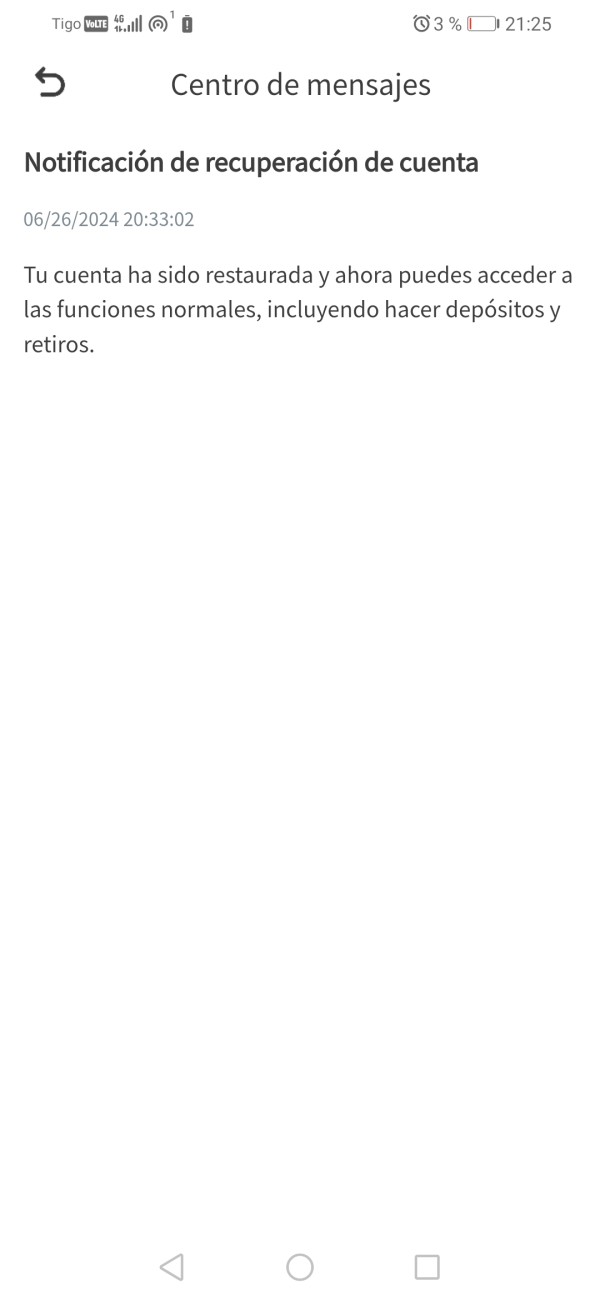Tap the system back button
The image size is (600, 1300).
click(171, 1267)
